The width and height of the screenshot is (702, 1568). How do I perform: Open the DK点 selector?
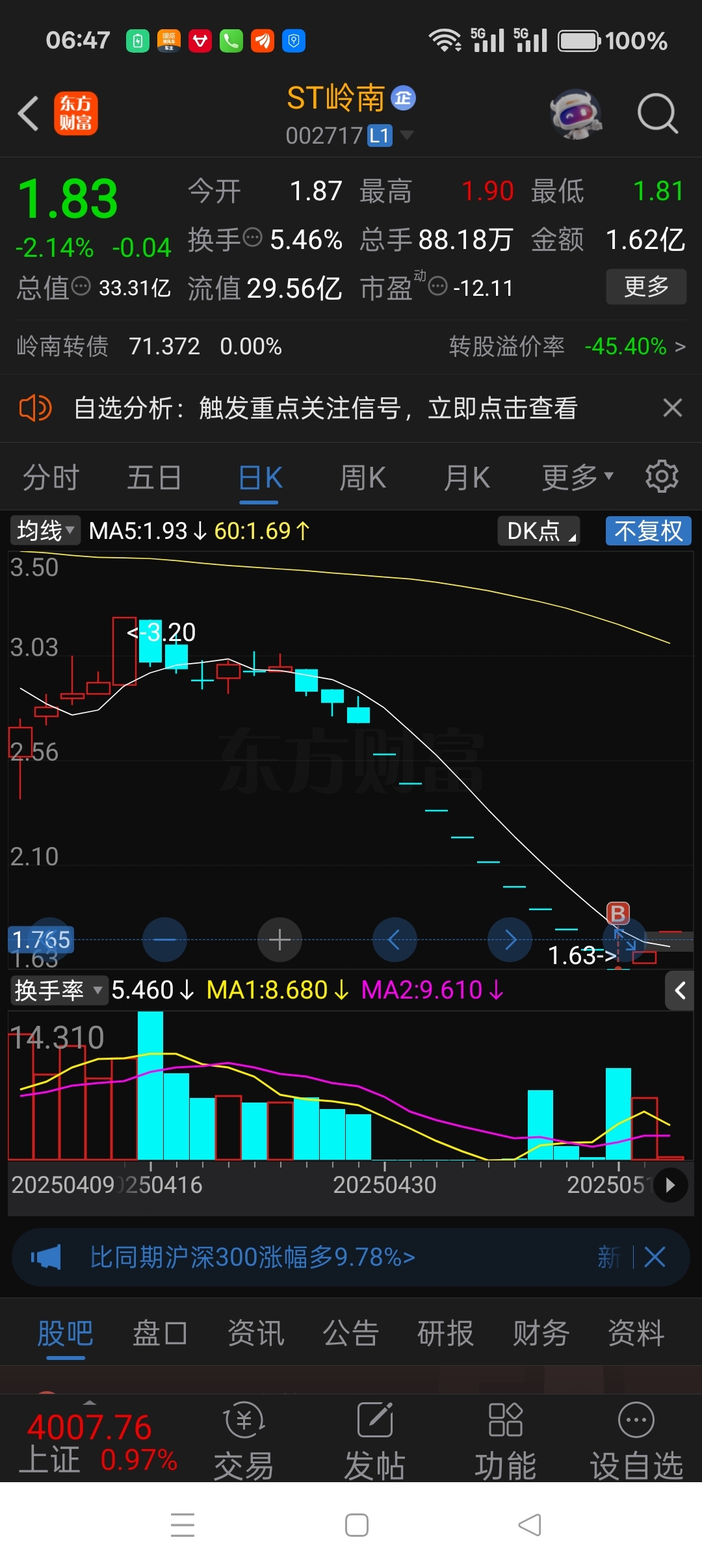click(538, 530)
